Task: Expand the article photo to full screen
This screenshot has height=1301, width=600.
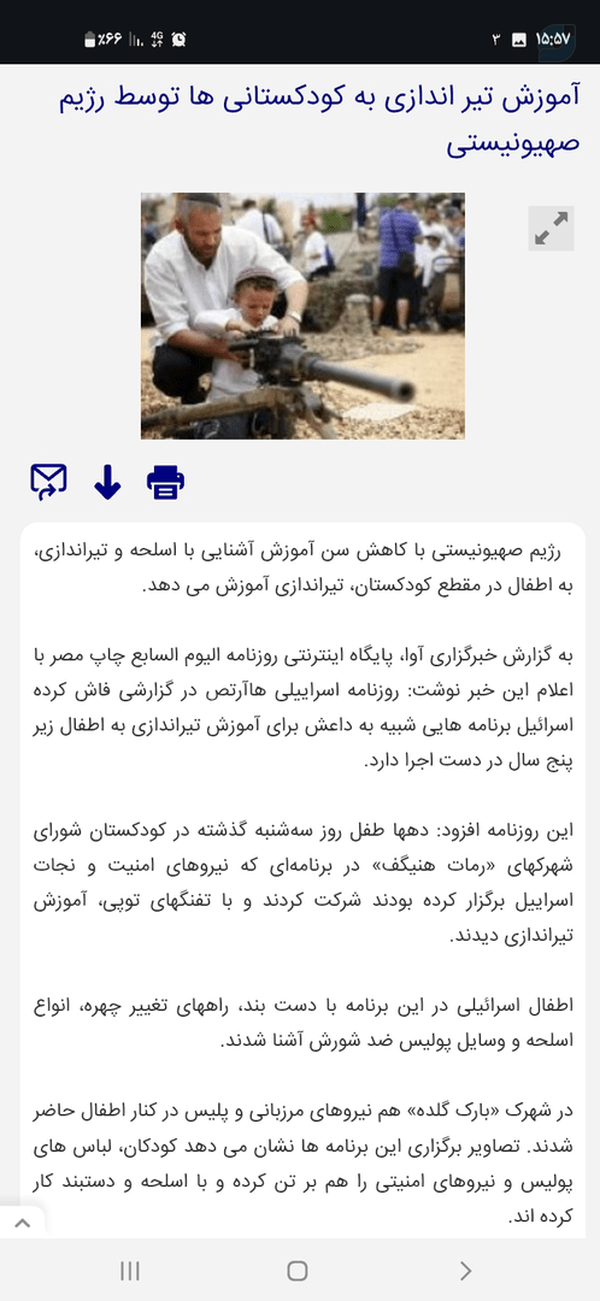Action: pyautogui.click(x=550, y=228)
